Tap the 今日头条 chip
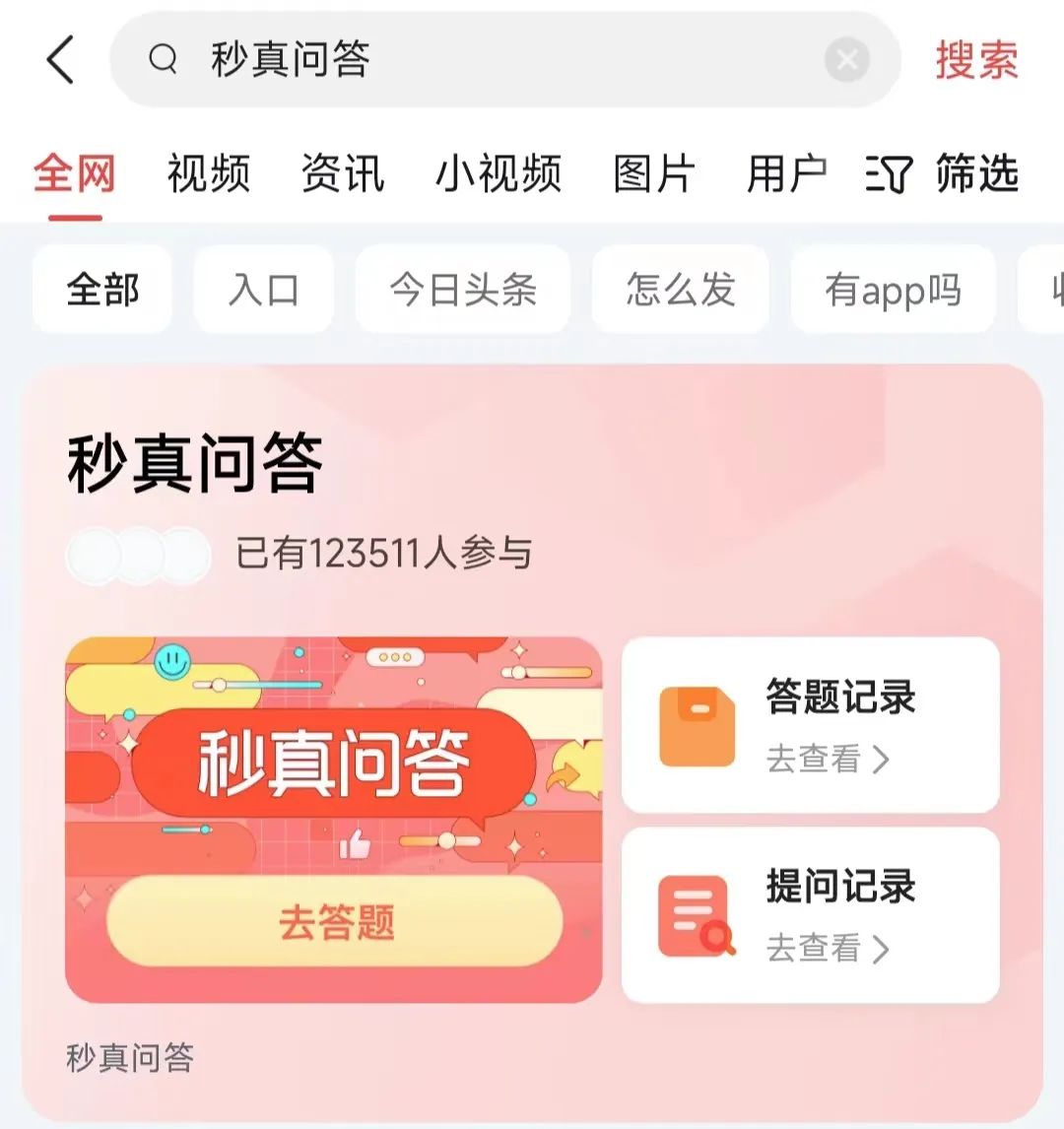The height and width of the screenshot is (1129, 1064). 463,290
